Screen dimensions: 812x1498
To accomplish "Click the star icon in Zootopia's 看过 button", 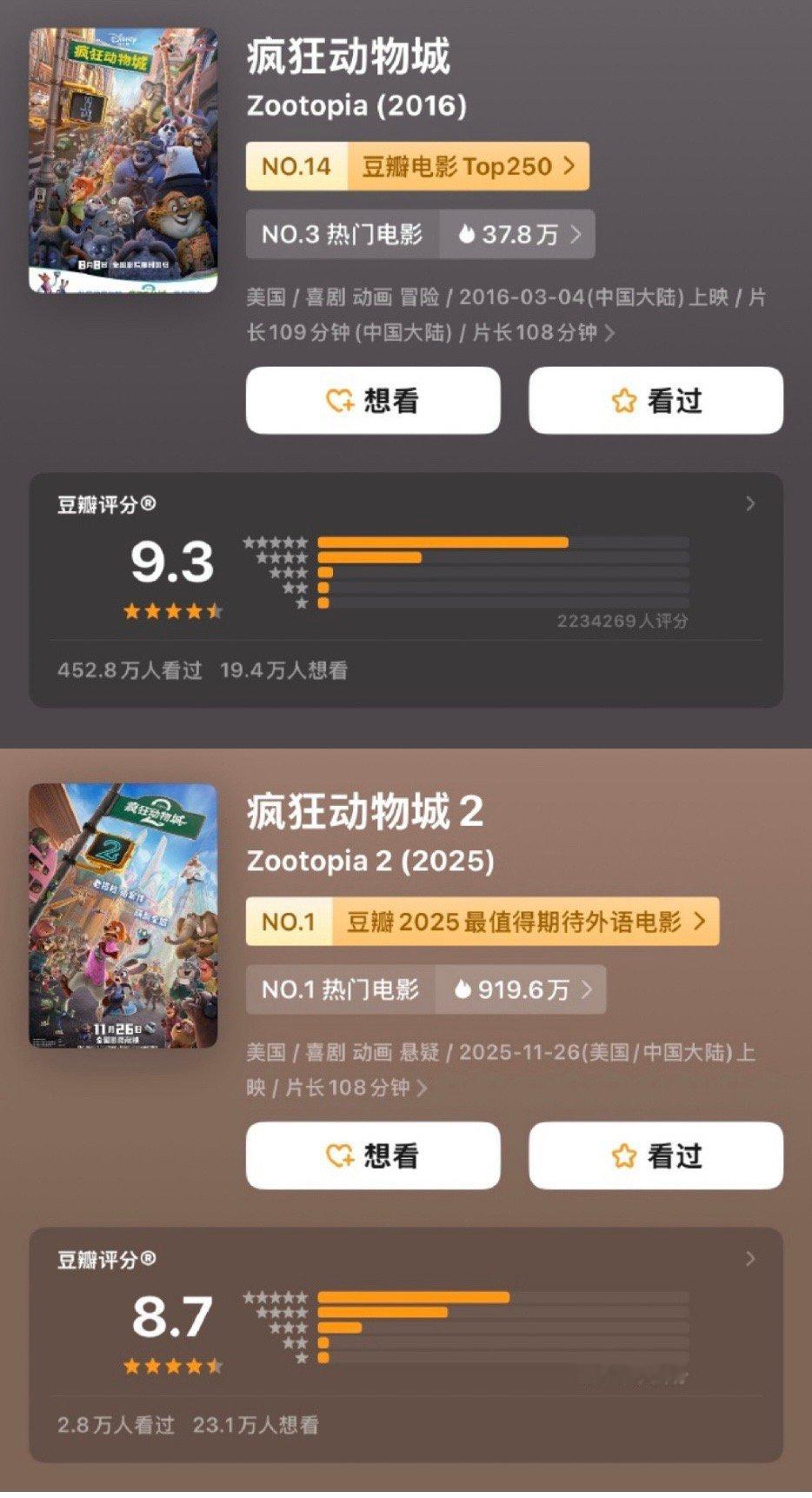I will tap(622, 400).
